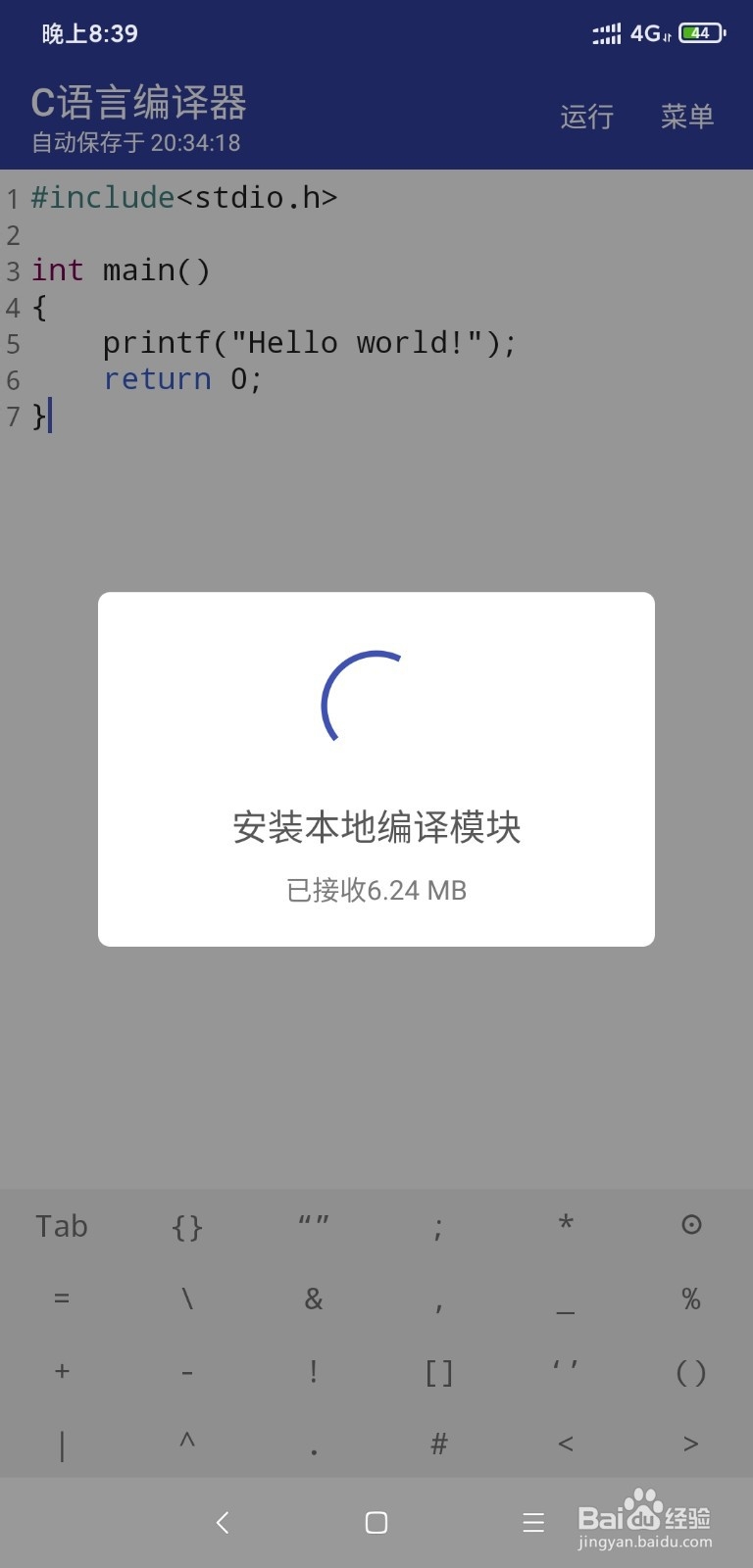Insert a Tab with the Tab key
753x1568 pixels.
tap(61, 1225)
